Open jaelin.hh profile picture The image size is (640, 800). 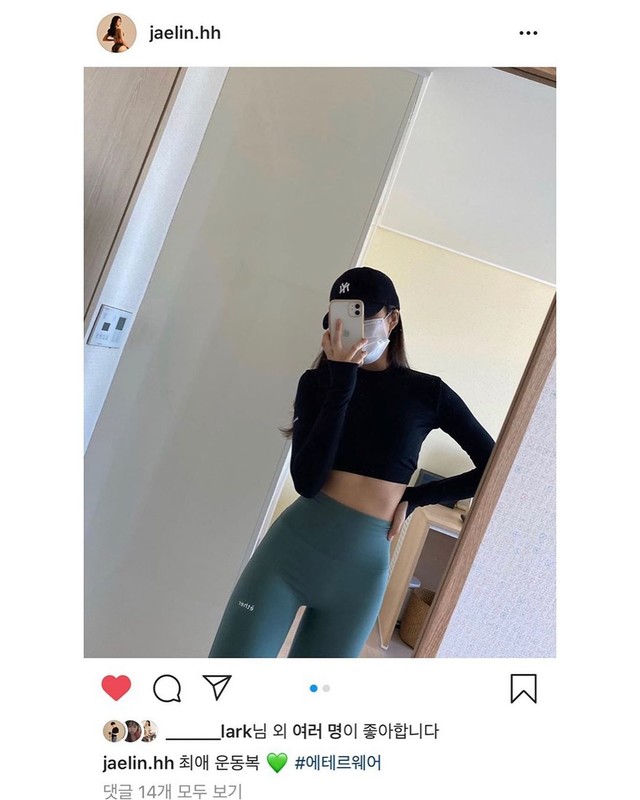[x=116, y=33]
